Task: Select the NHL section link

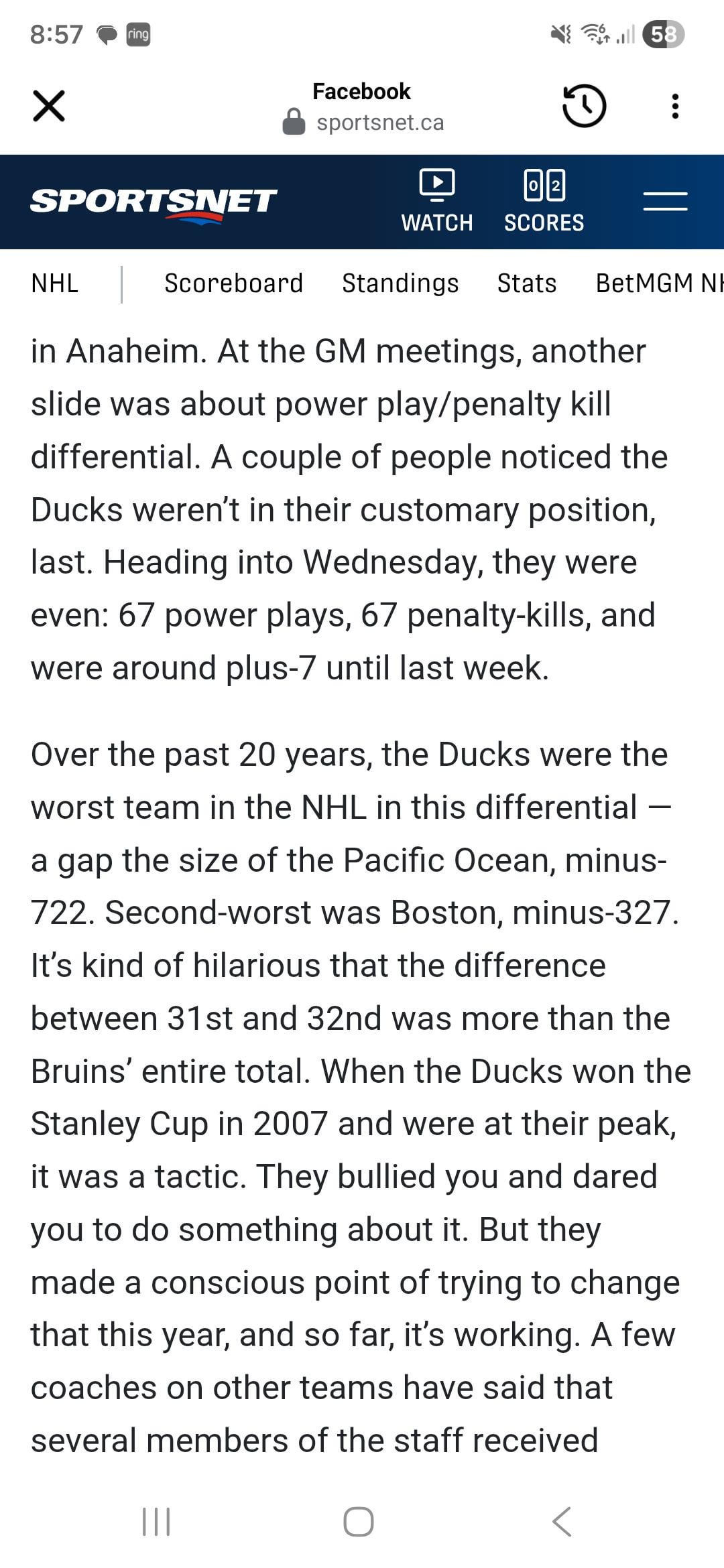Action: click(x=55, y=283)
